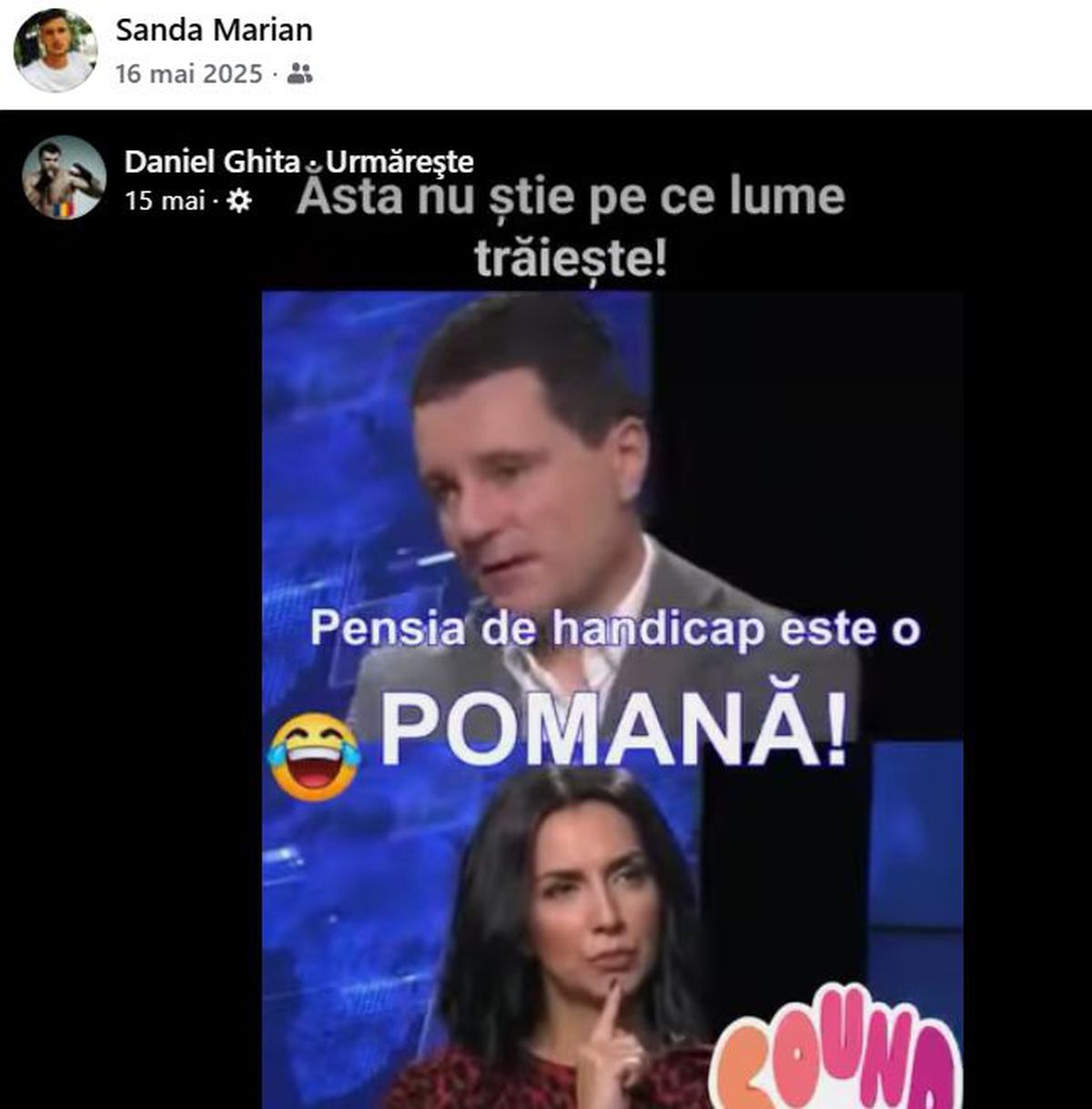Open Sanda Marian's profile picture
This screenshot has height=1109, width=1092.
(x=56, y=51)
